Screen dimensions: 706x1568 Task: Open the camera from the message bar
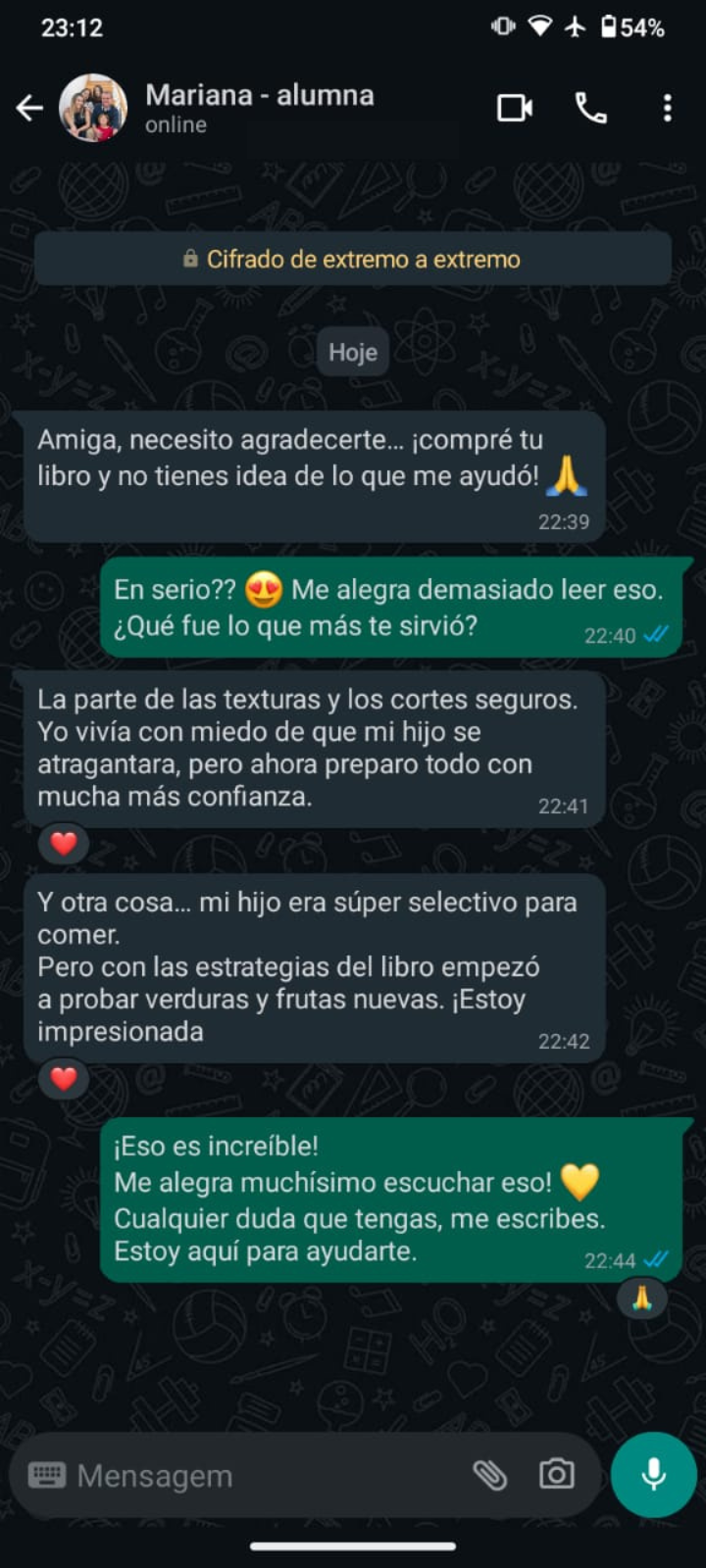click(557, 1475)
